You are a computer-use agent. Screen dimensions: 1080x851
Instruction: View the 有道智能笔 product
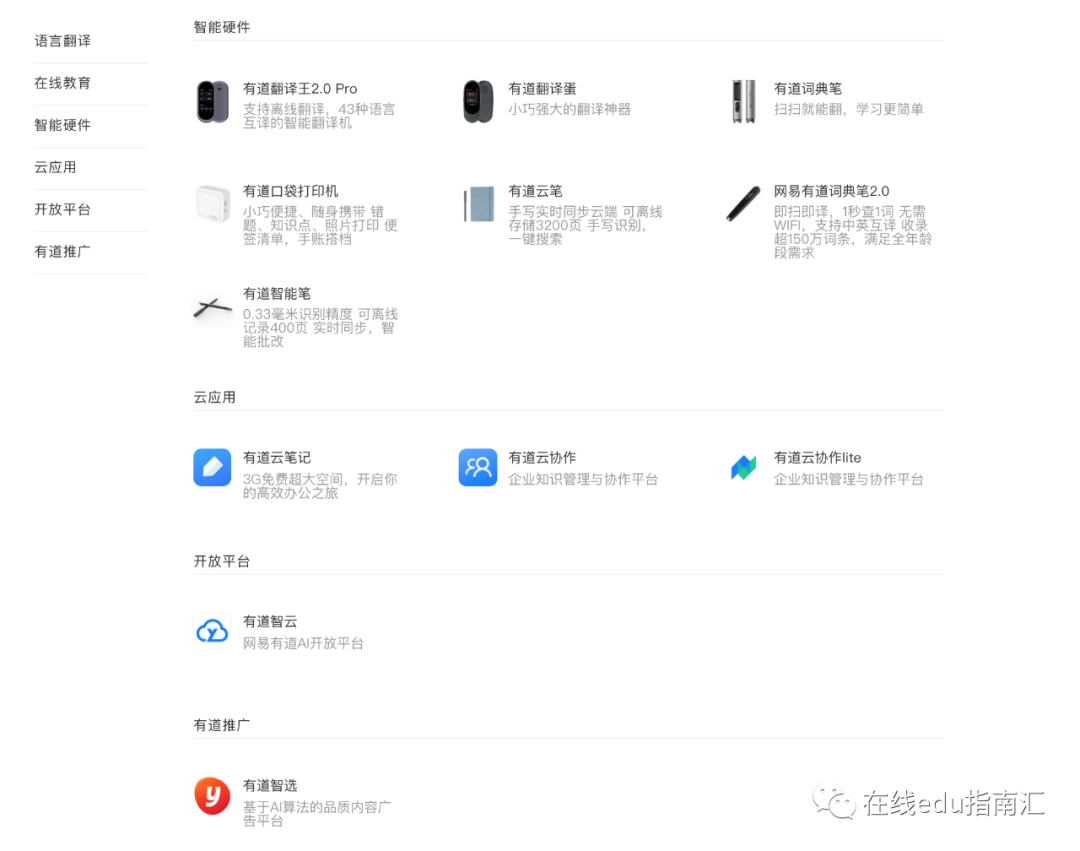[276, 294]
